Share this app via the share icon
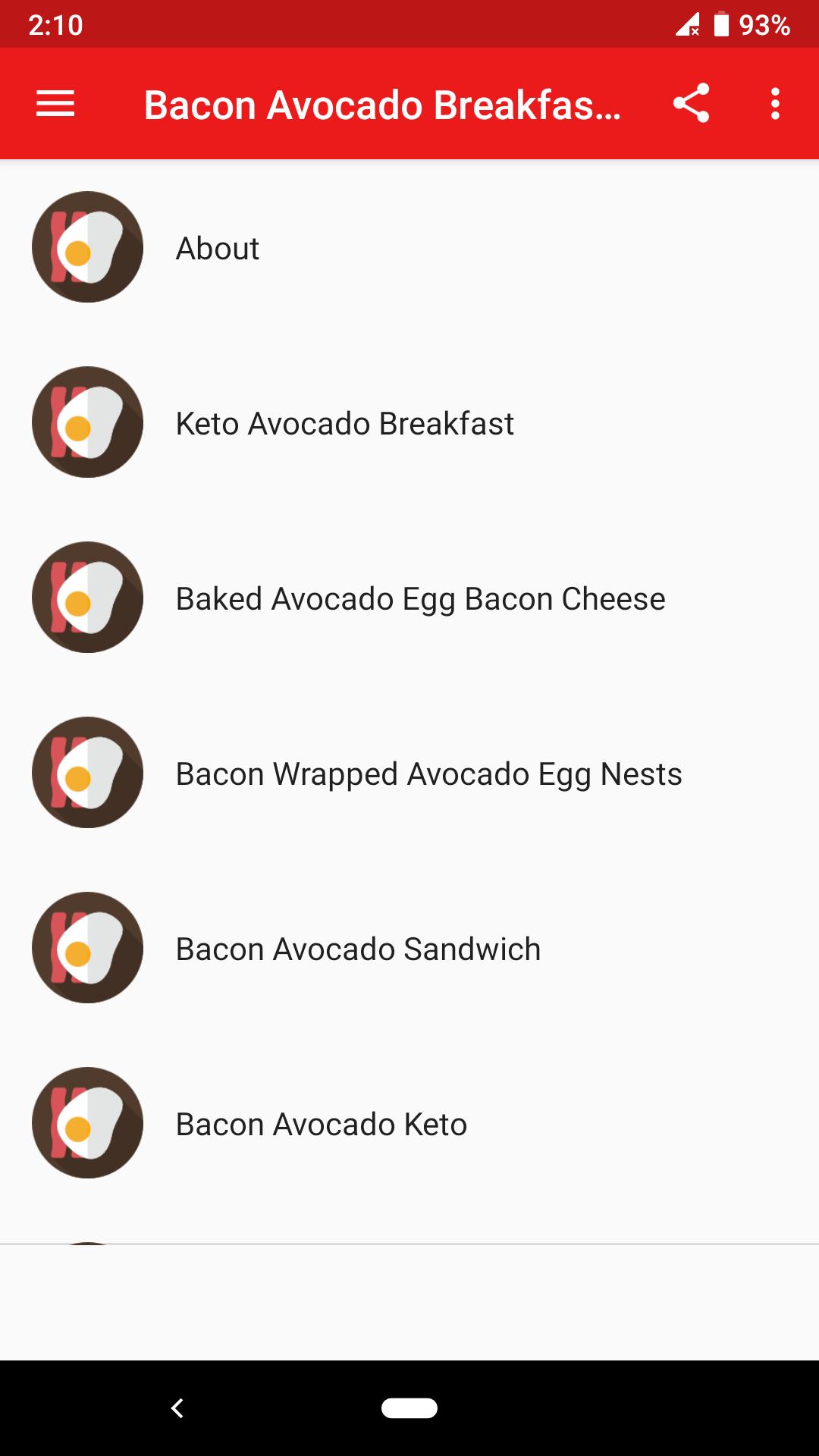 tap(691, 103)
